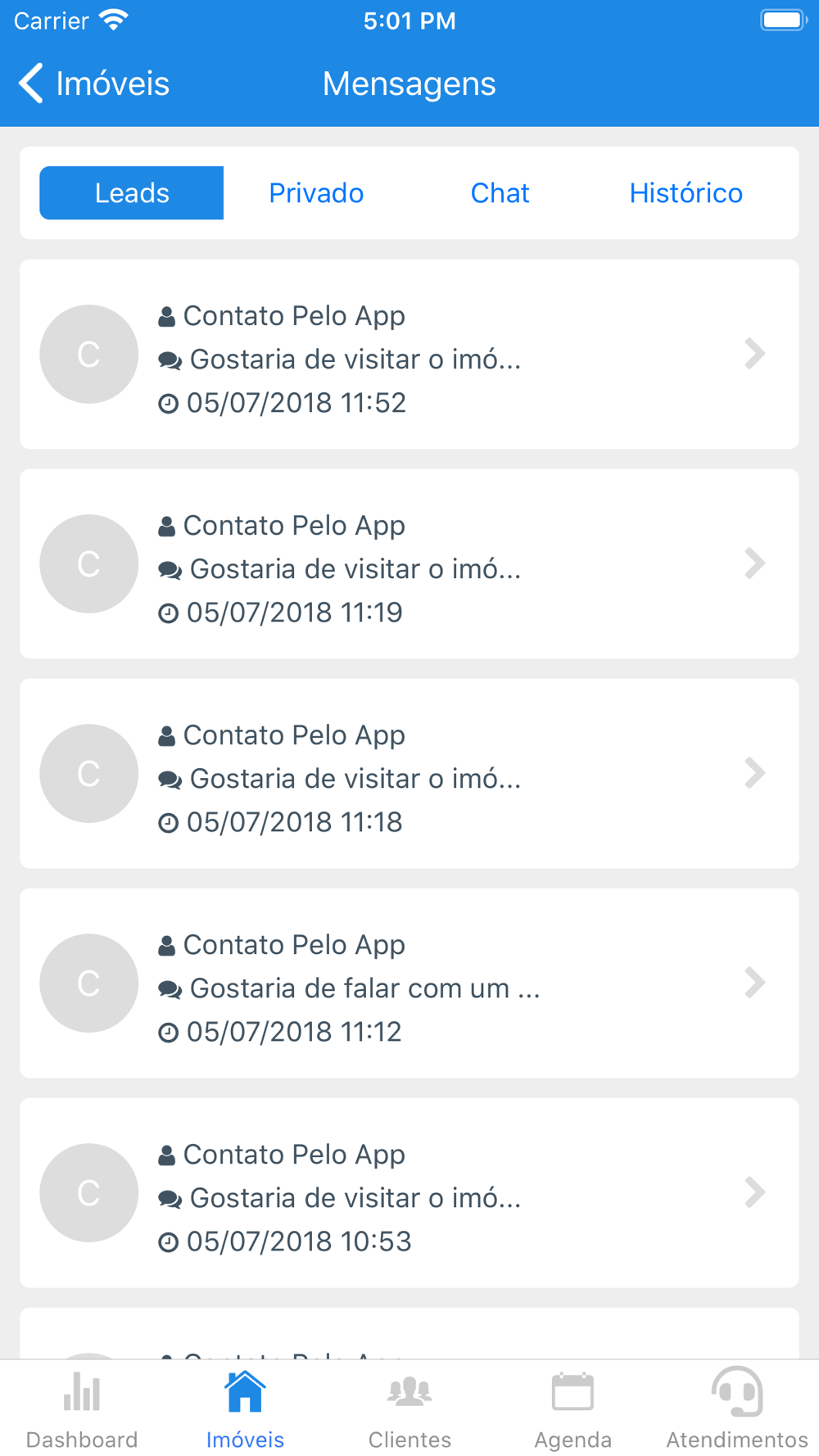
Task: Open the Agenda tab
Action: tap(573, 1410)
